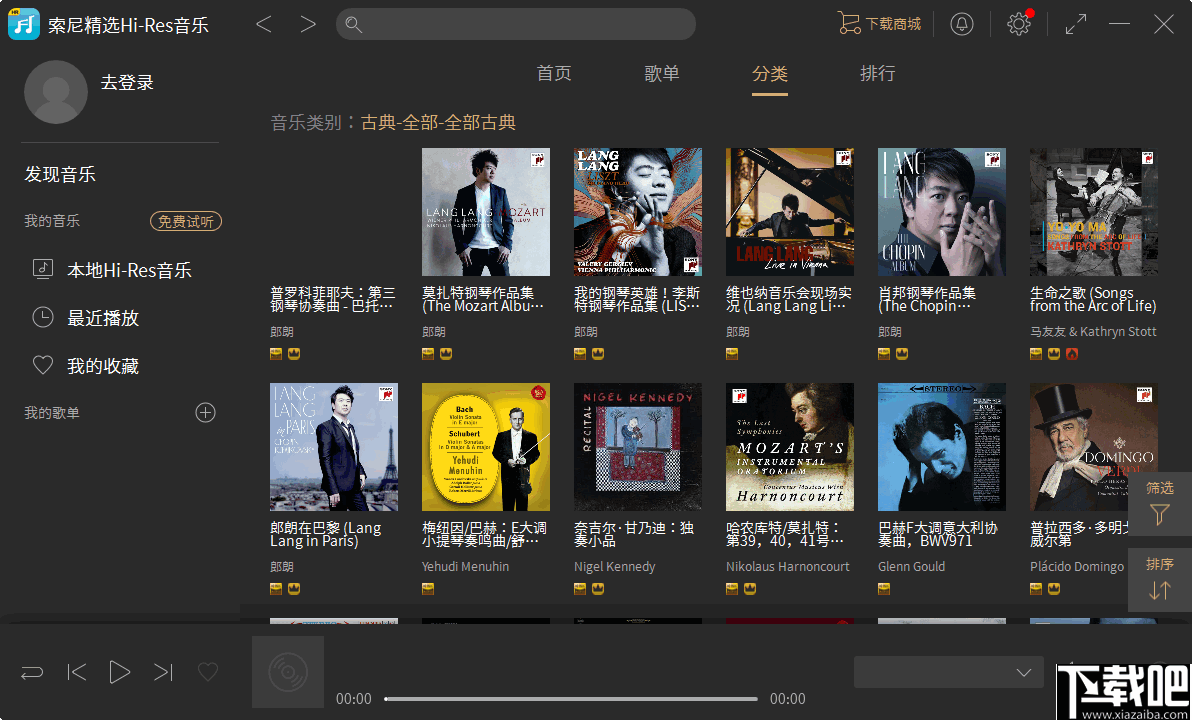Click the search box at the top

point(516,24)
